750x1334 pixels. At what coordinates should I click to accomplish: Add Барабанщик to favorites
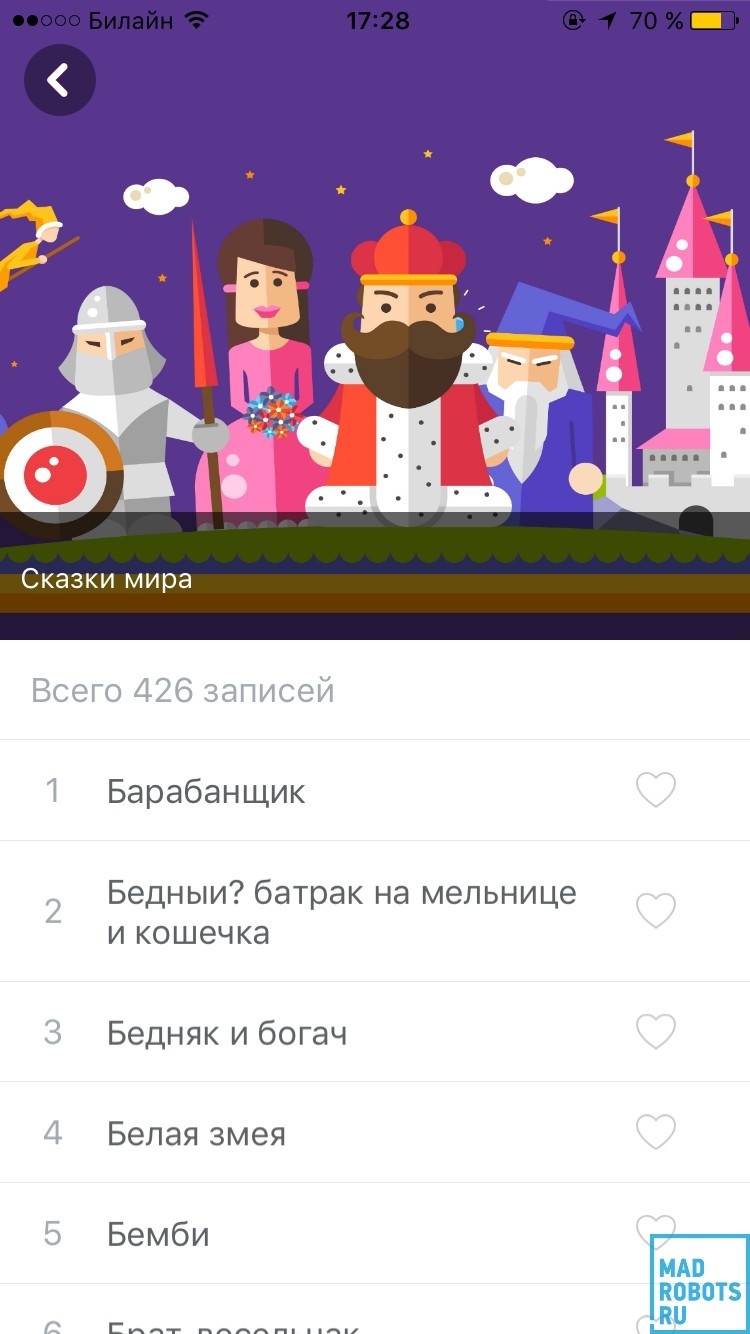tap(656, 791)
